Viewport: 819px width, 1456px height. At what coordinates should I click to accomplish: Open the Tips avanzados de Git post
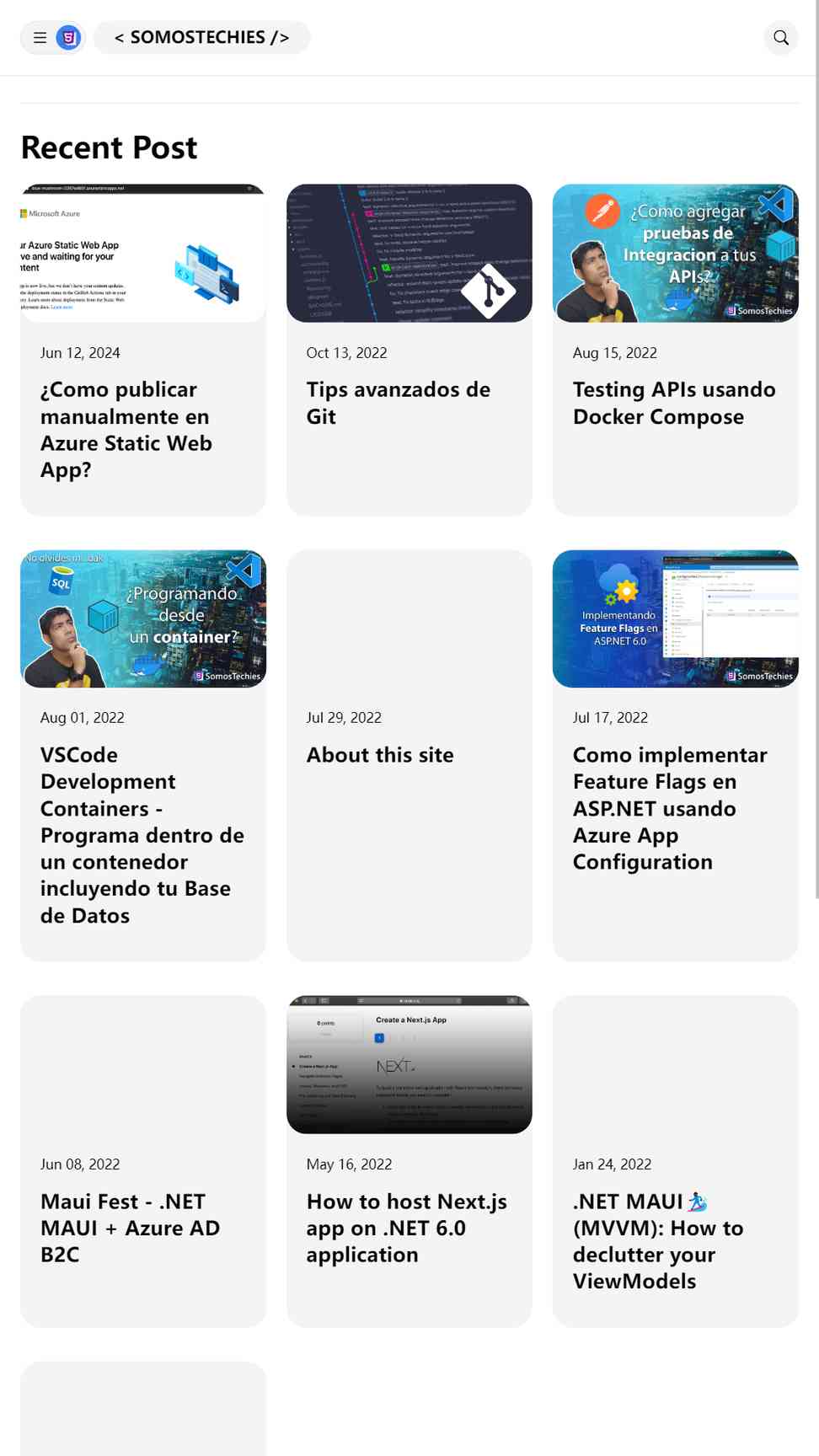pyautogui.click(x=409, y=350)
